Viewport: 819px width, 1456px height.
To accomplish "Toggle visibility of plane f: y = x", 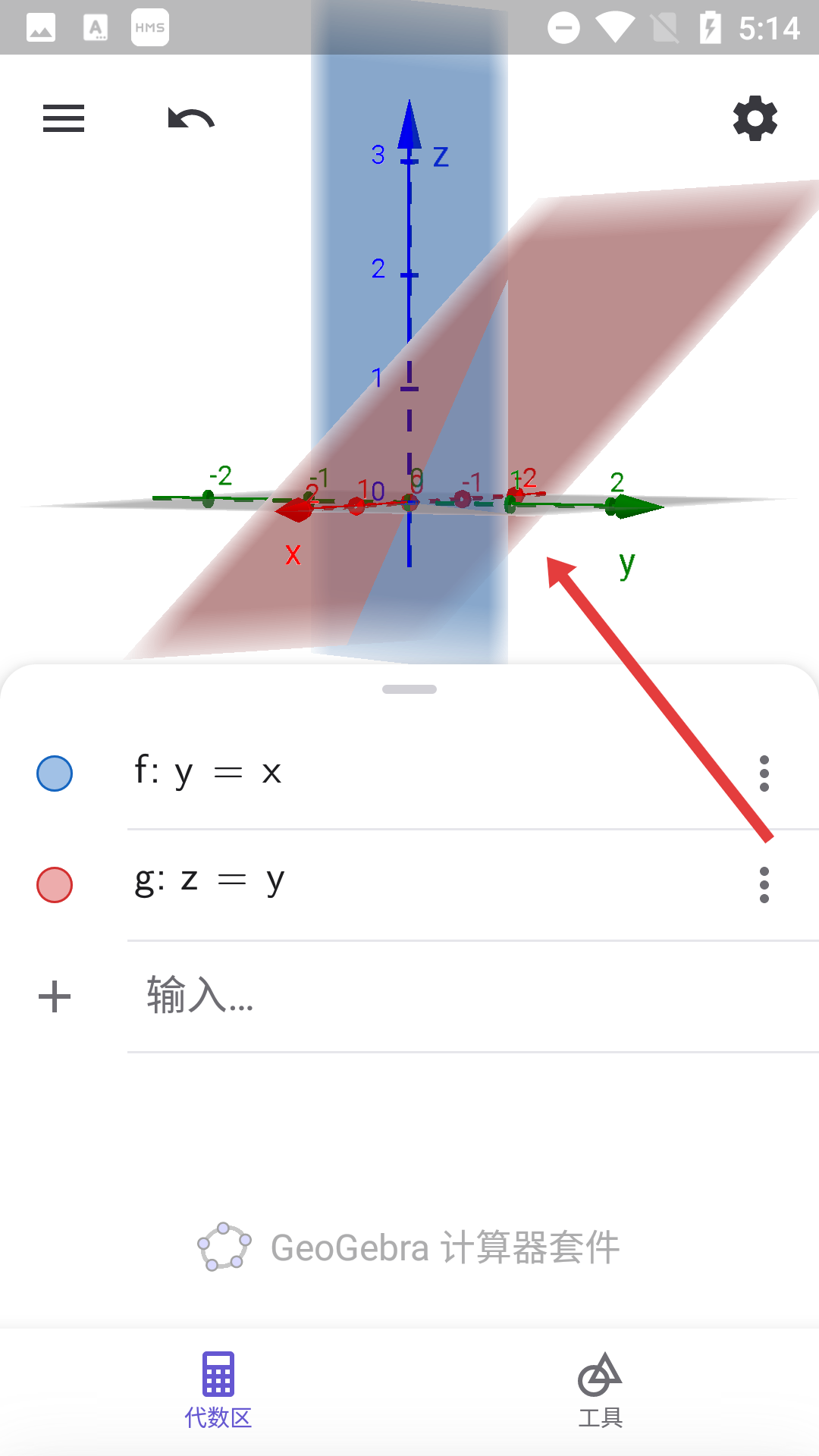I will 55,773.
